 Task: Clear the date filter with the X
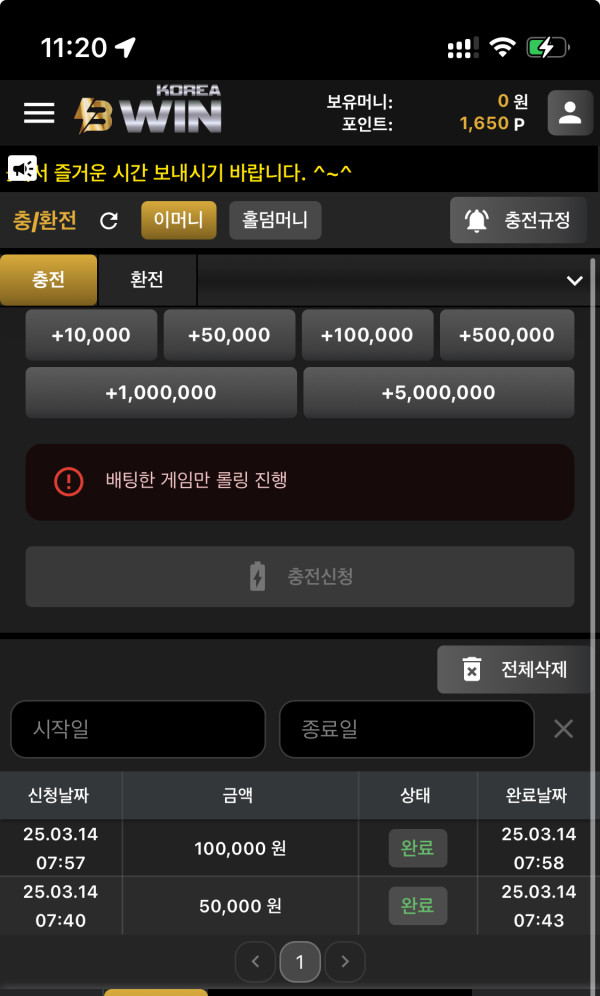point(564,729)
